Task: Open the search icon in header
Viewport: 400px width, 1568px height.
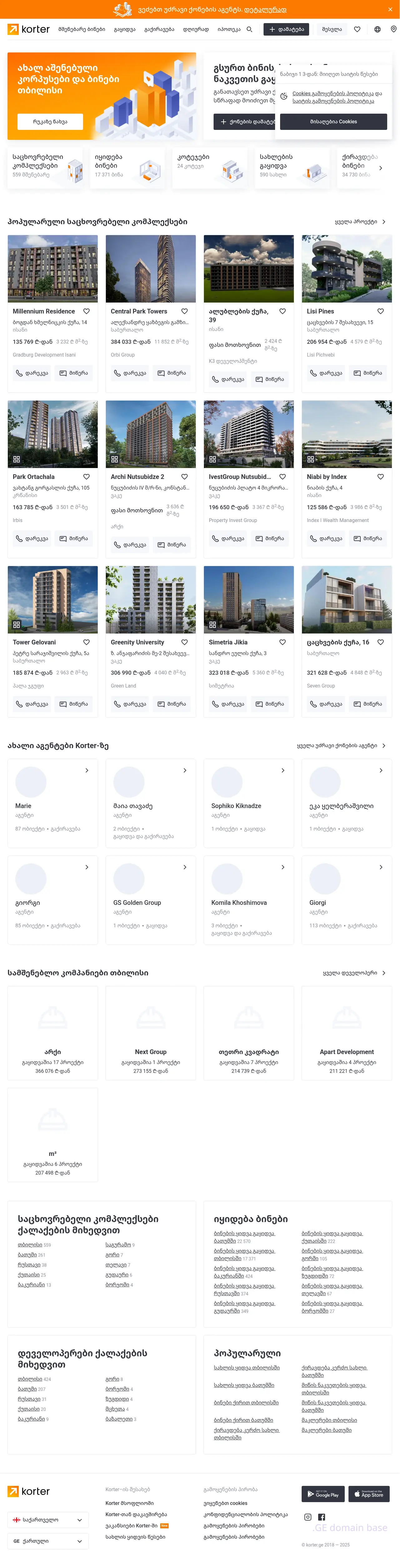Action: click(x=249, y=29)
